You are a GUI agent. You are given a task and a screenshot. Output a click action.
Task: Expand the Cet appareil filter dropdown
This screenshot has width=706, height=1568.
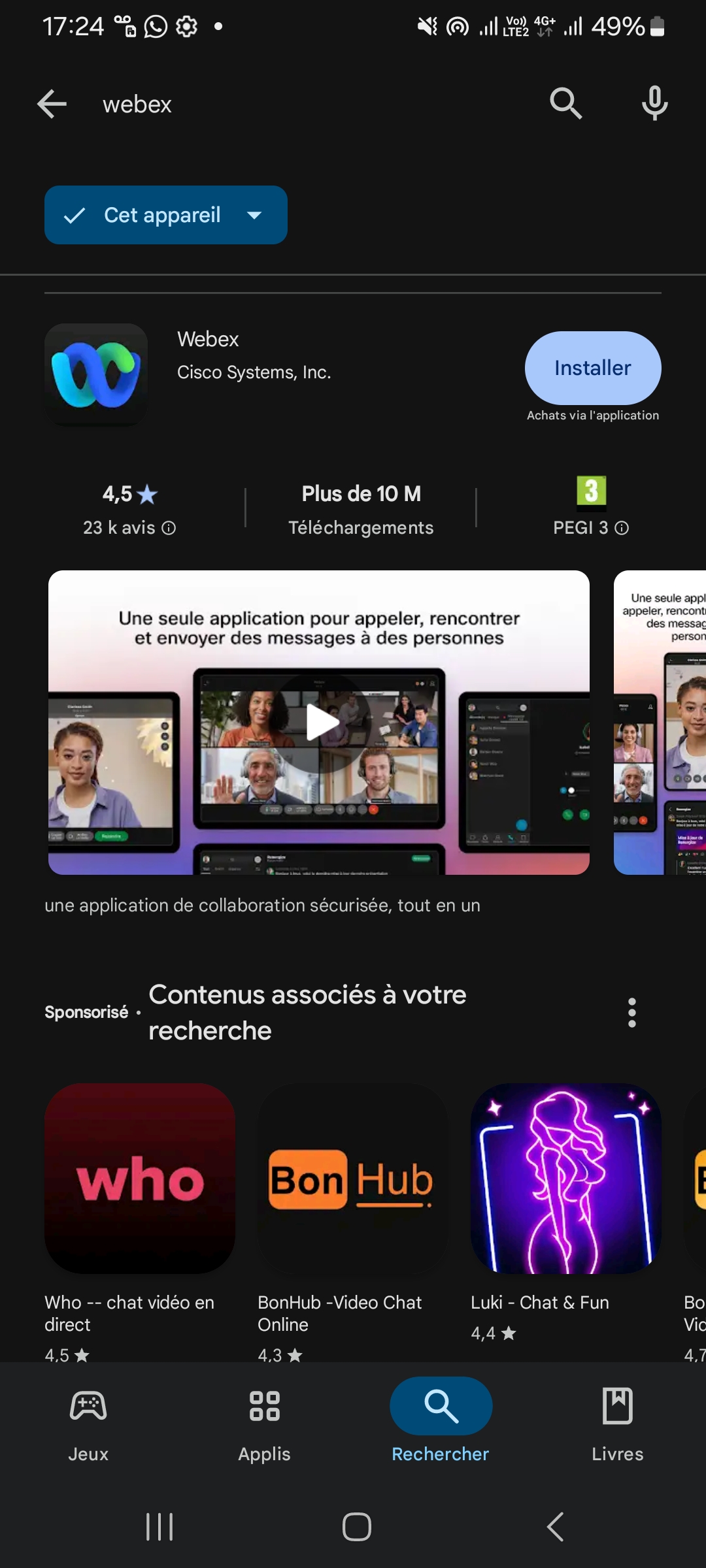point(166,215)
